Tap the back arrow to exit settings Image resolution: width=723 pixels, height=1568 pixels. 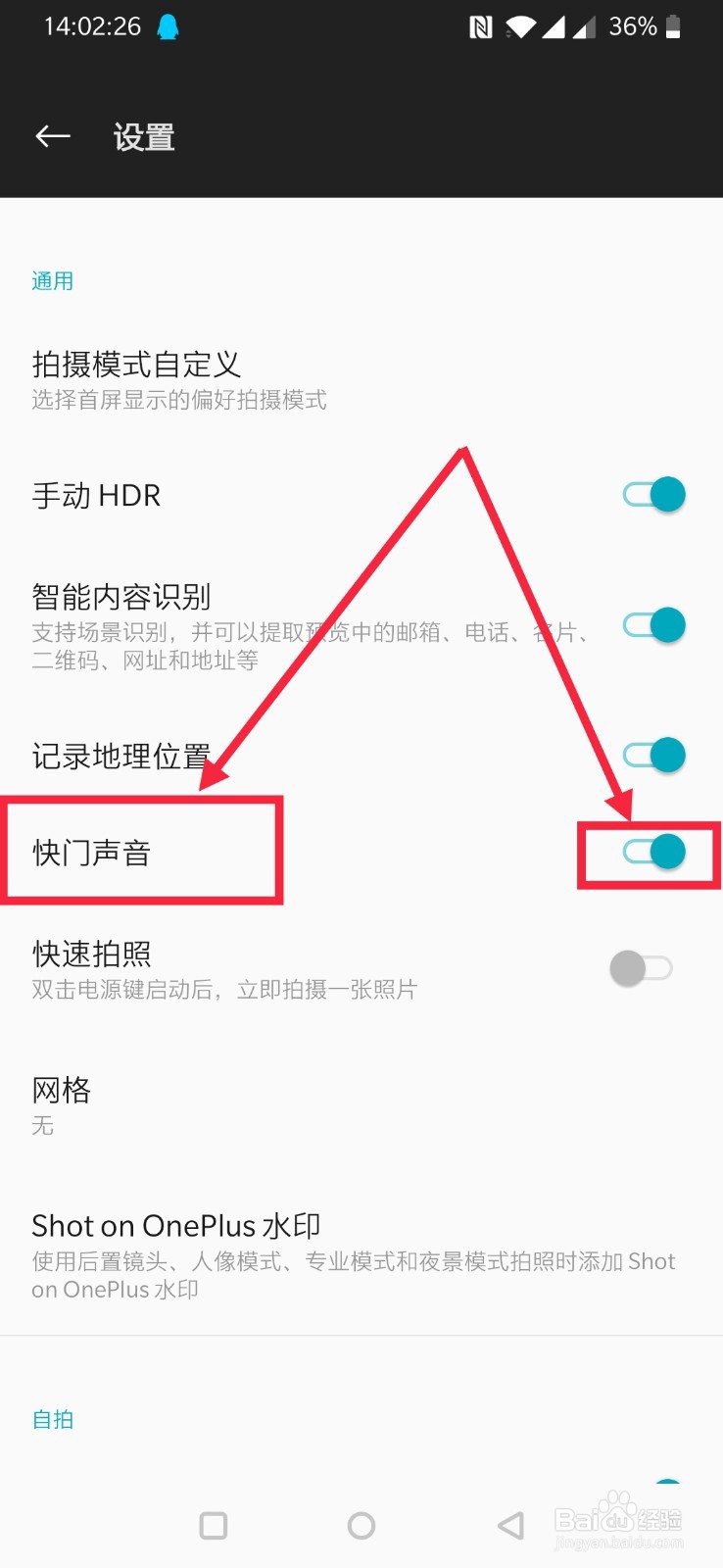coord(53,136)
